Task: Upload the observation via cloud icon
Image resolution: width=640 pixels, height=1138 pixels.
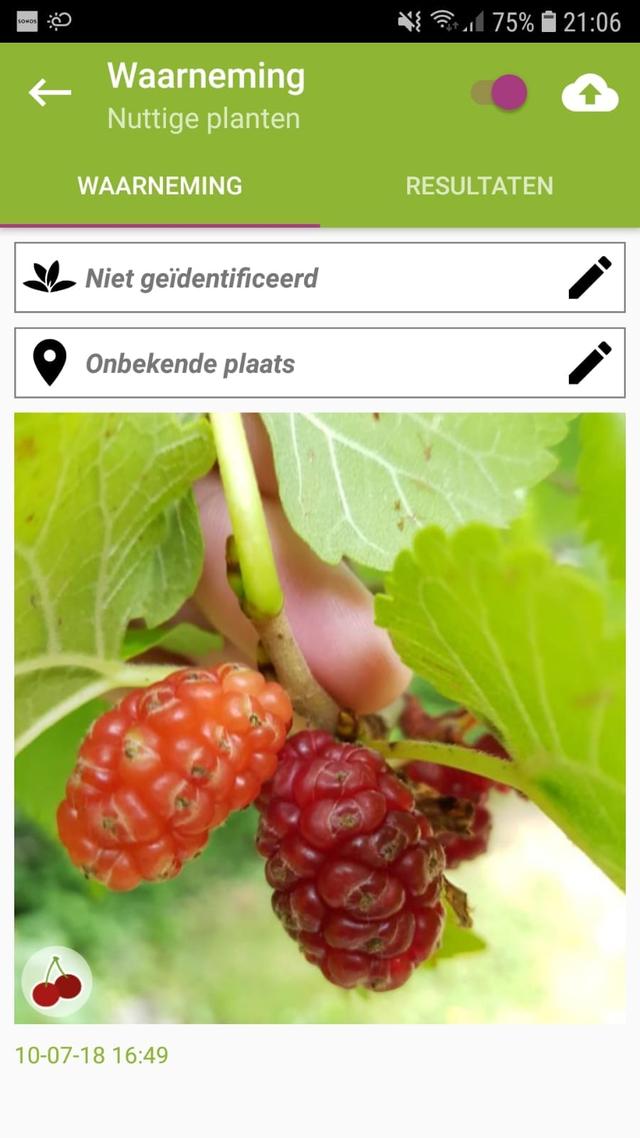Action: (x=590, y=94)
